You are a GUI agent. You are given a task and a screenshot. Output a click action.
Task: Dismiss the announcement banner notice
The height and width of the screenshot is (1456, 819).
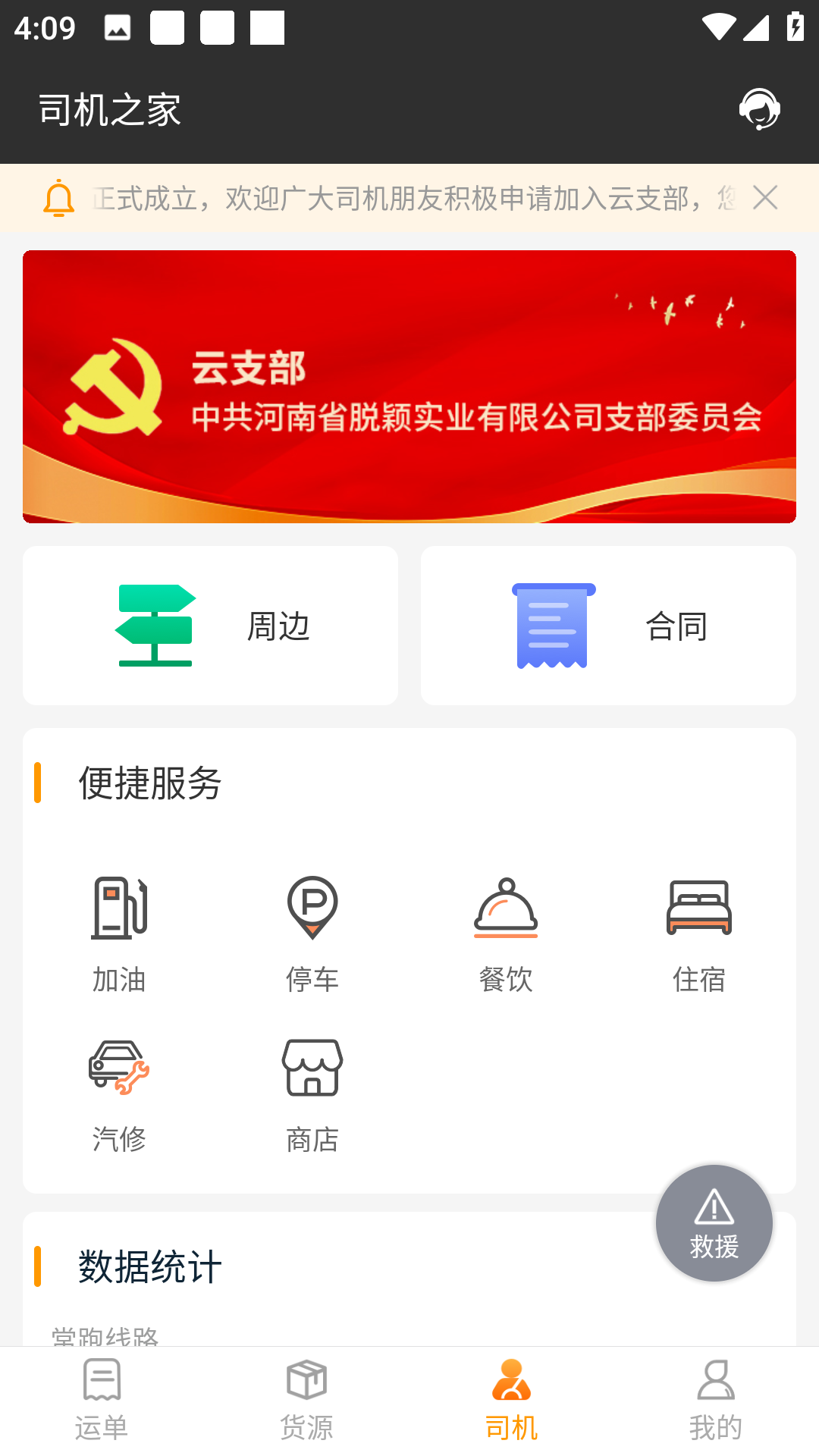tap(766, 198)
